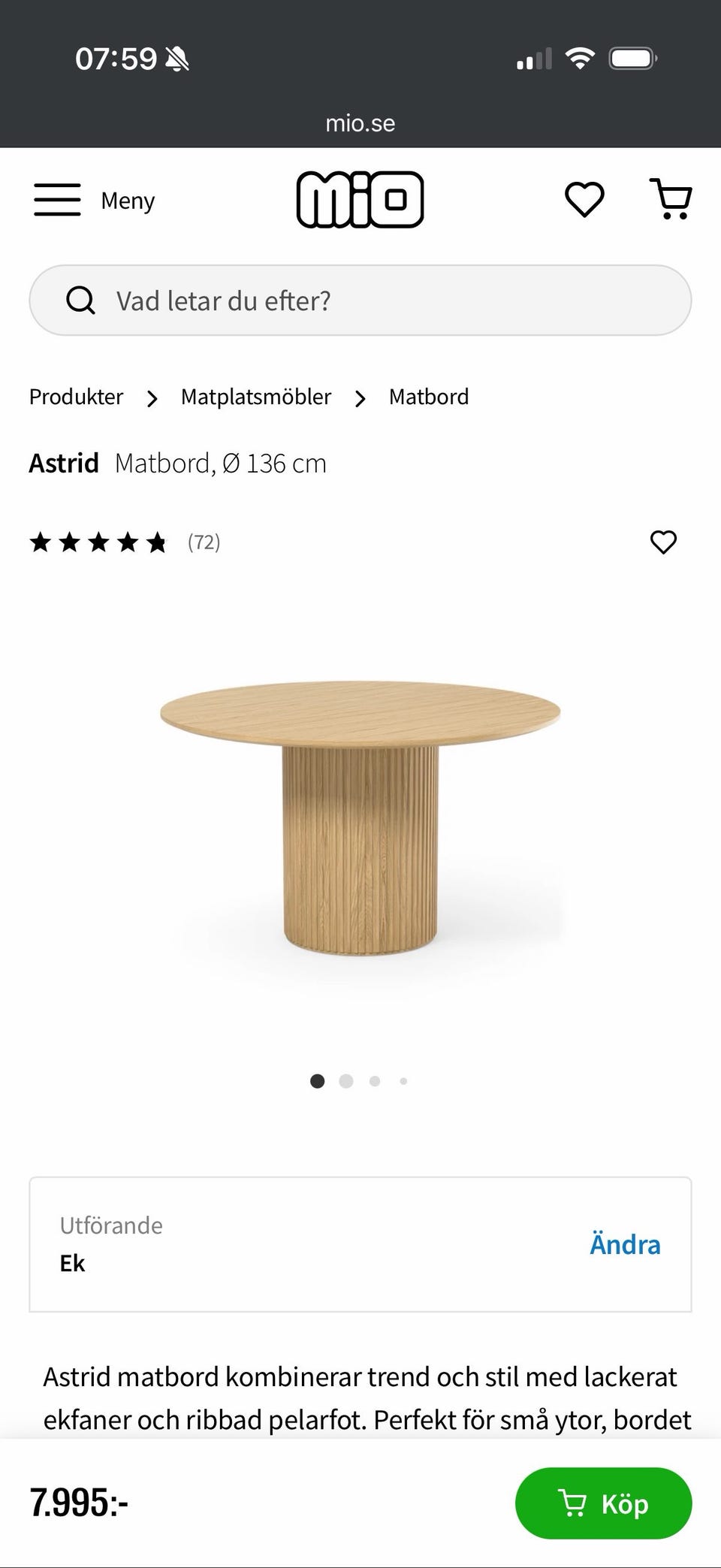Open the Astrid table product image
This screenshot has height=1568, width=721.
tap(360, 819)
